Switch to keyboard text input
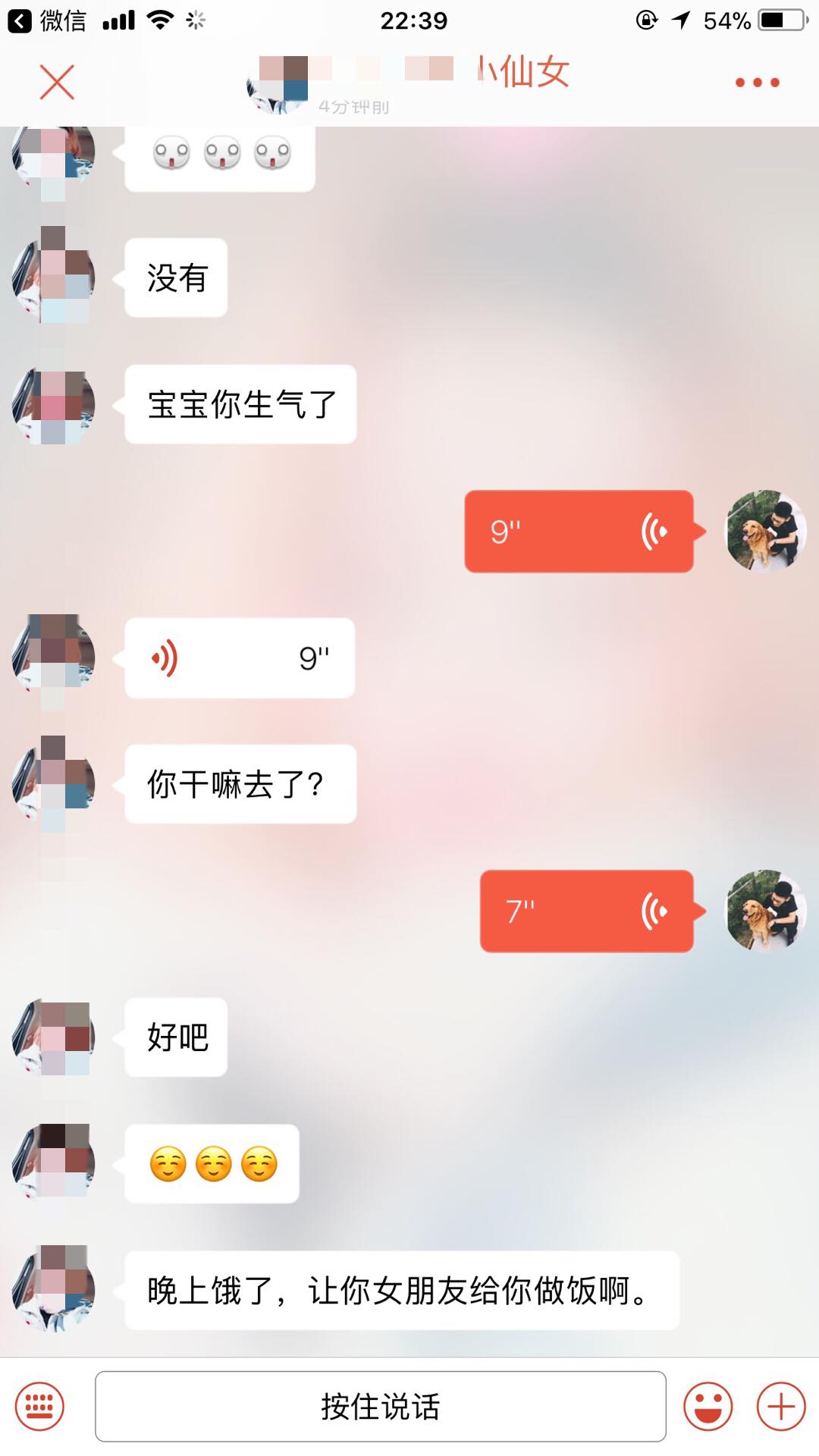 39,1407
